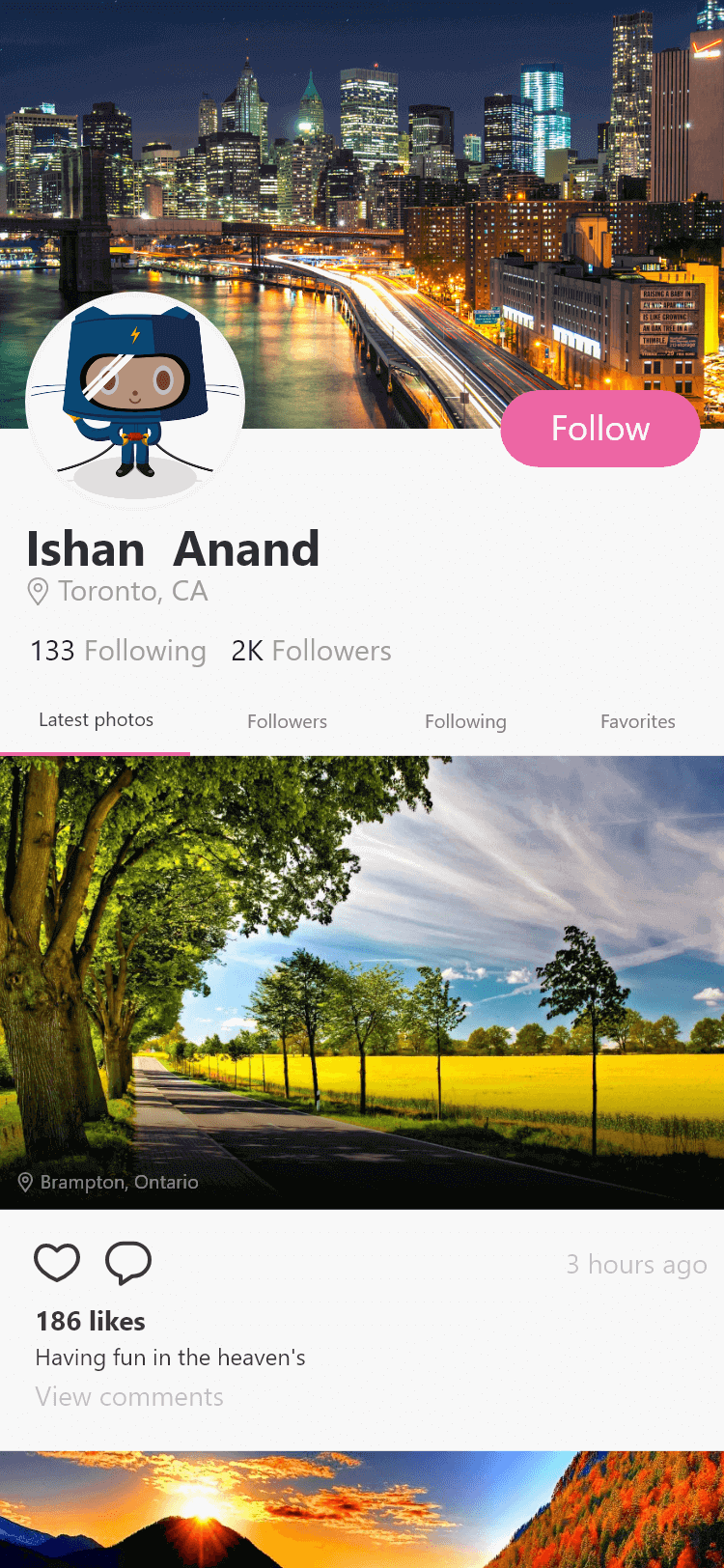This screenshot has height=1568, width=724.
Task: Switch to the Following tab
Action: pyautogui.click(x=465, y=721)
